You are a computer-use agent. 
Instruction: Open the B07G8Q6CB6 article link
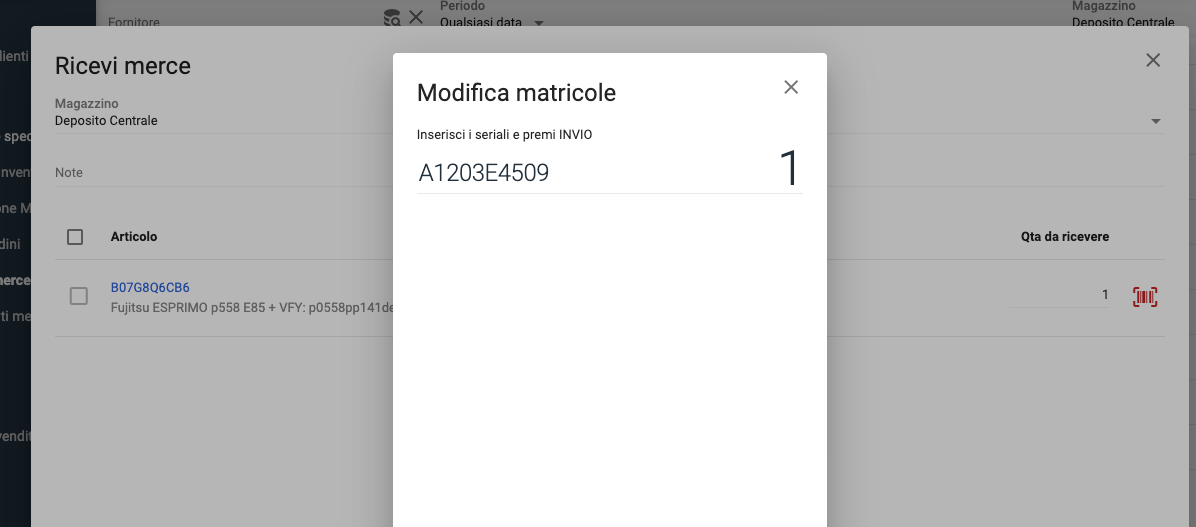(x=150, y=287)
